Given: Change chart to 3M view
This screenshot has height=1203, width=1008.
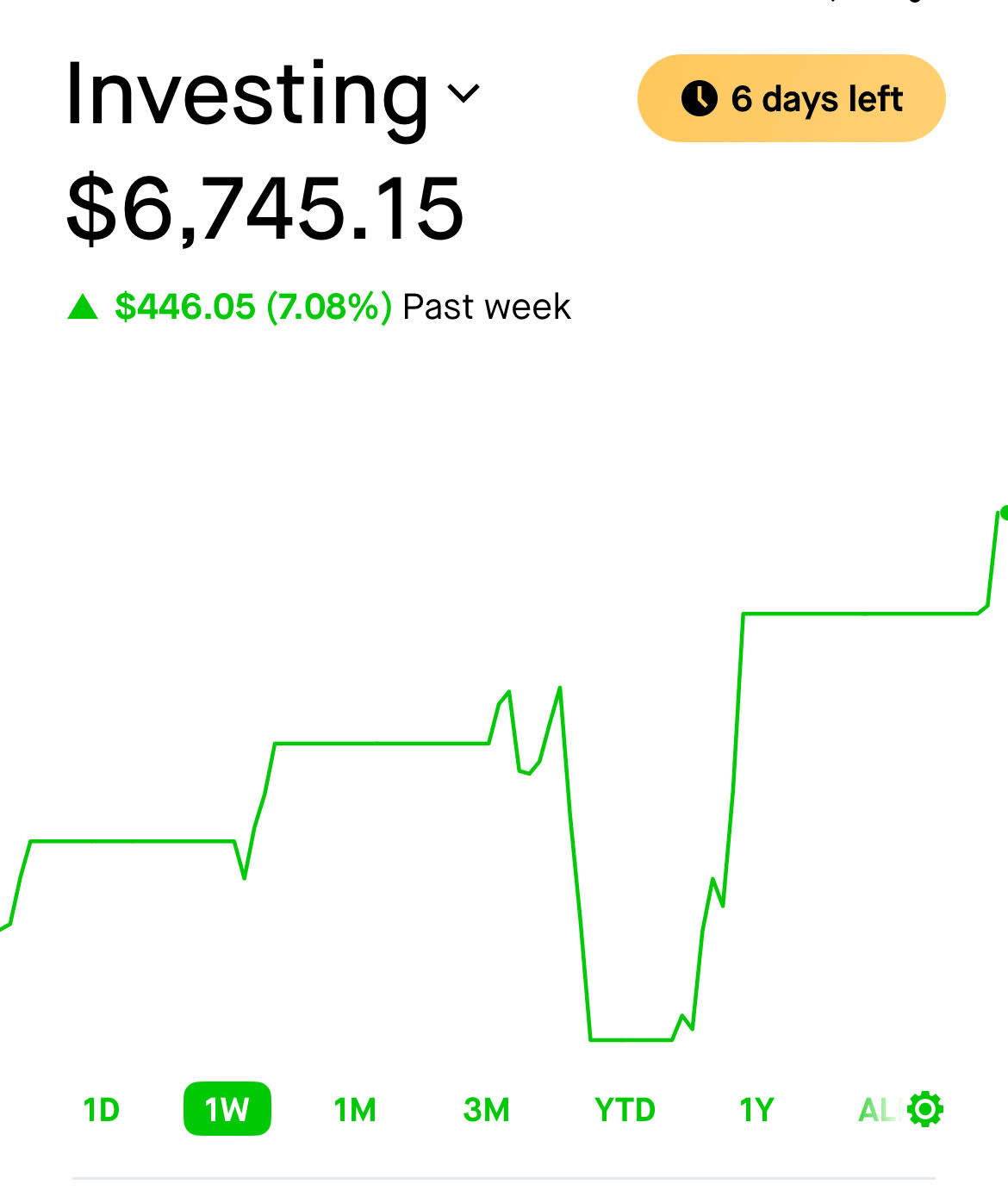Looking at the screenshot, I should click(x=486, y=1110).
